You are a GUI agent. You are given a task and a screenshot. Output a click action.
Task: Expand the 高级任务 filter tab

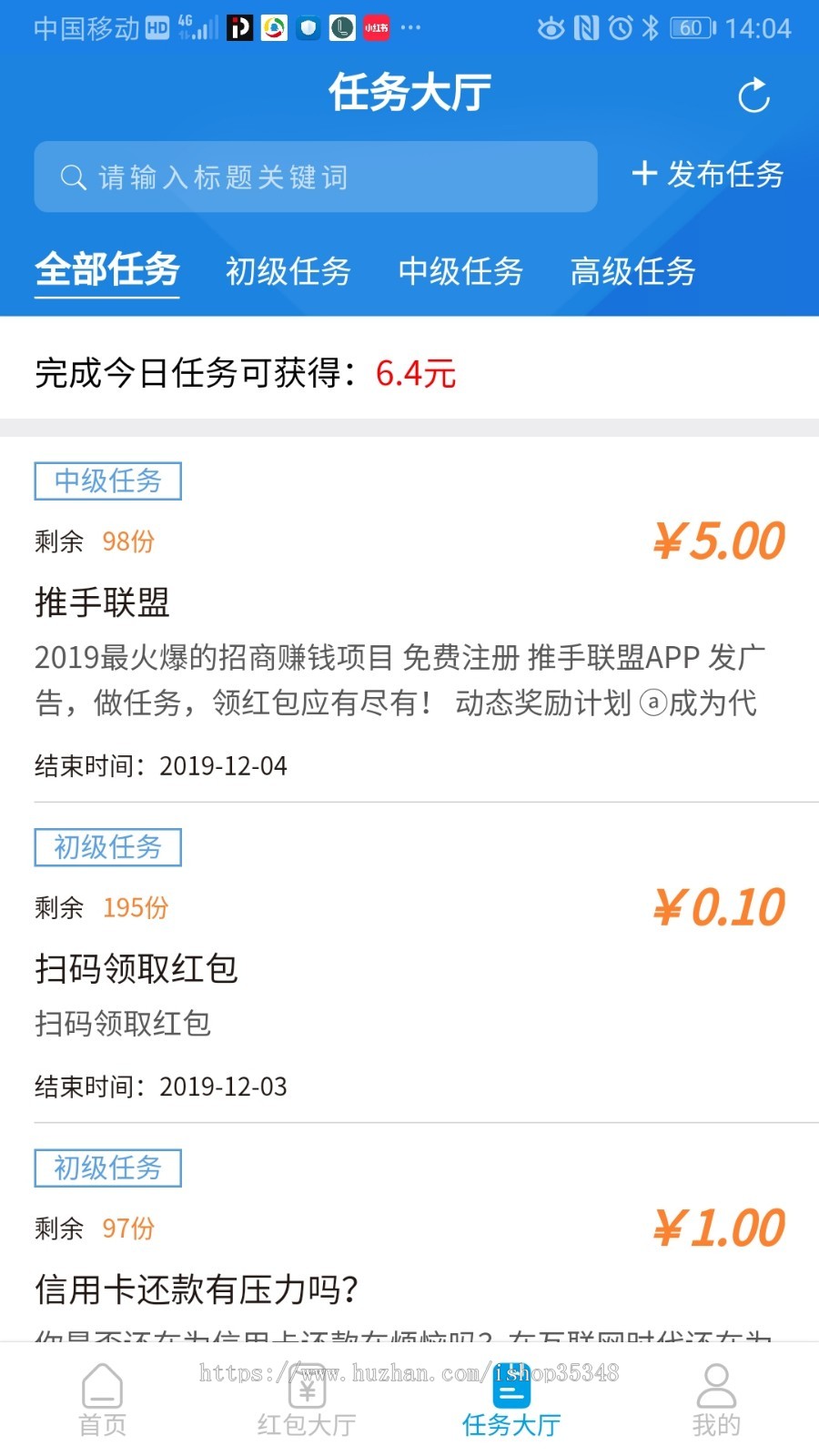(632, 272)
